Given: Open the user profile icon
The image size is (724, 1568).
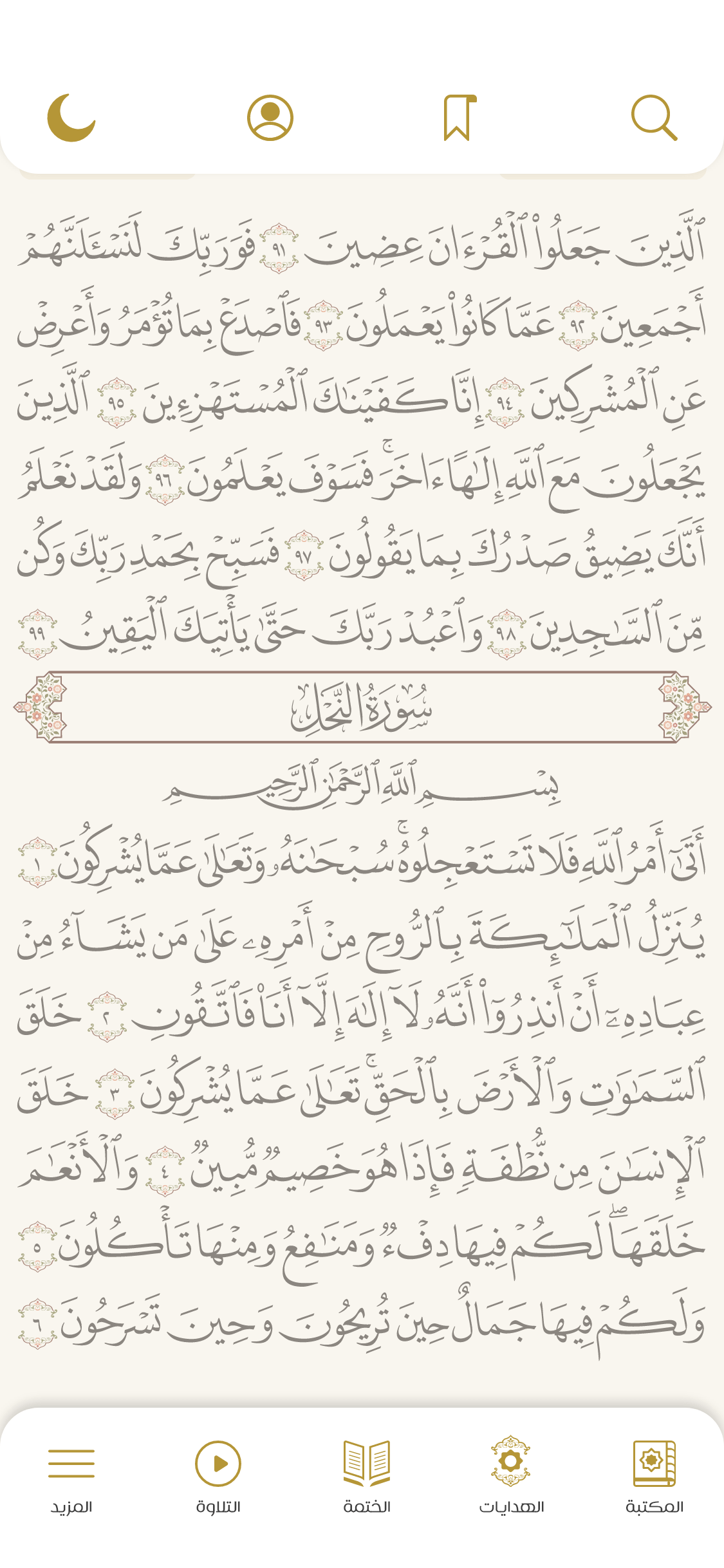Looking at the screenshot, I should 270,118.
